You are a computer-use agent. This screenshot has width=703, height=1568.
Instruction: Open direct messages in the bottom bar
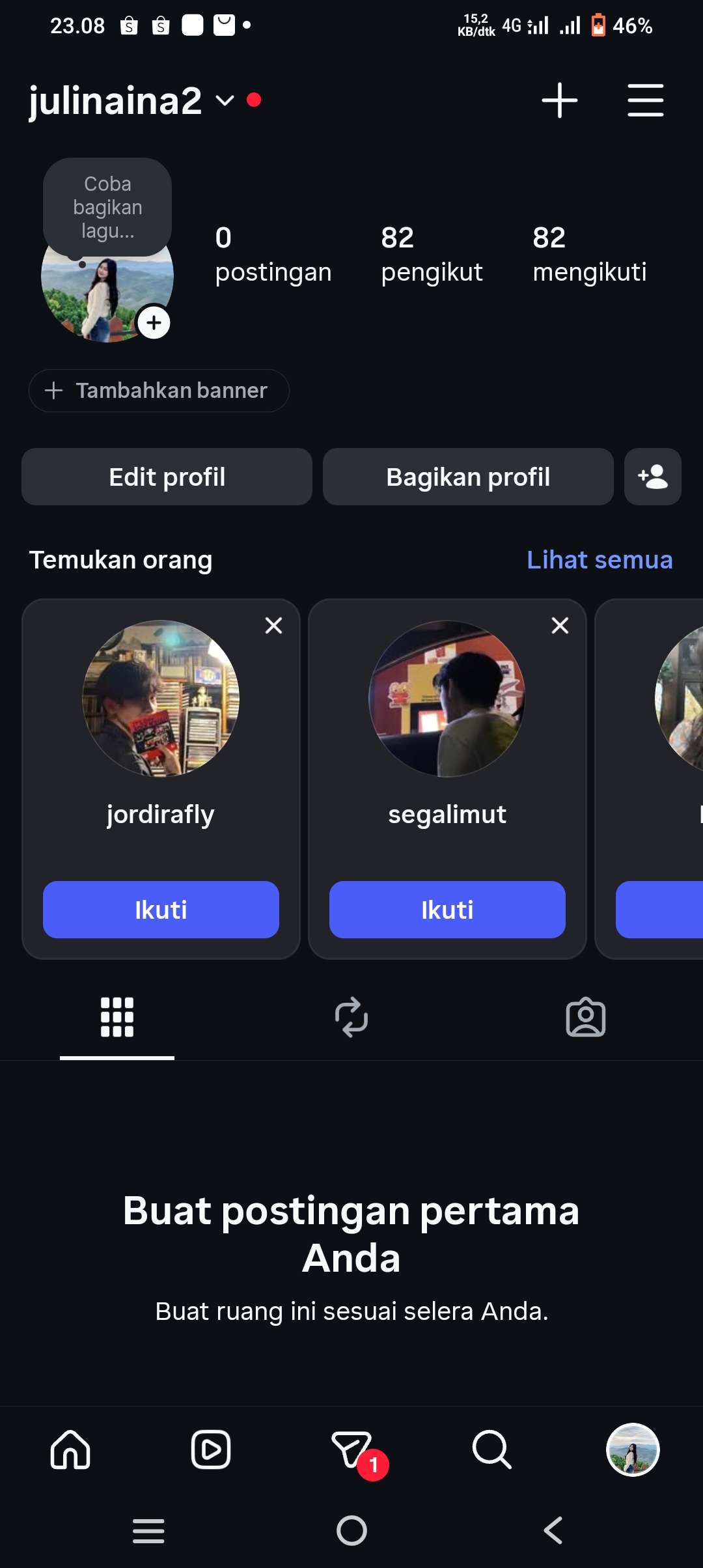[x=352, y=1450]
